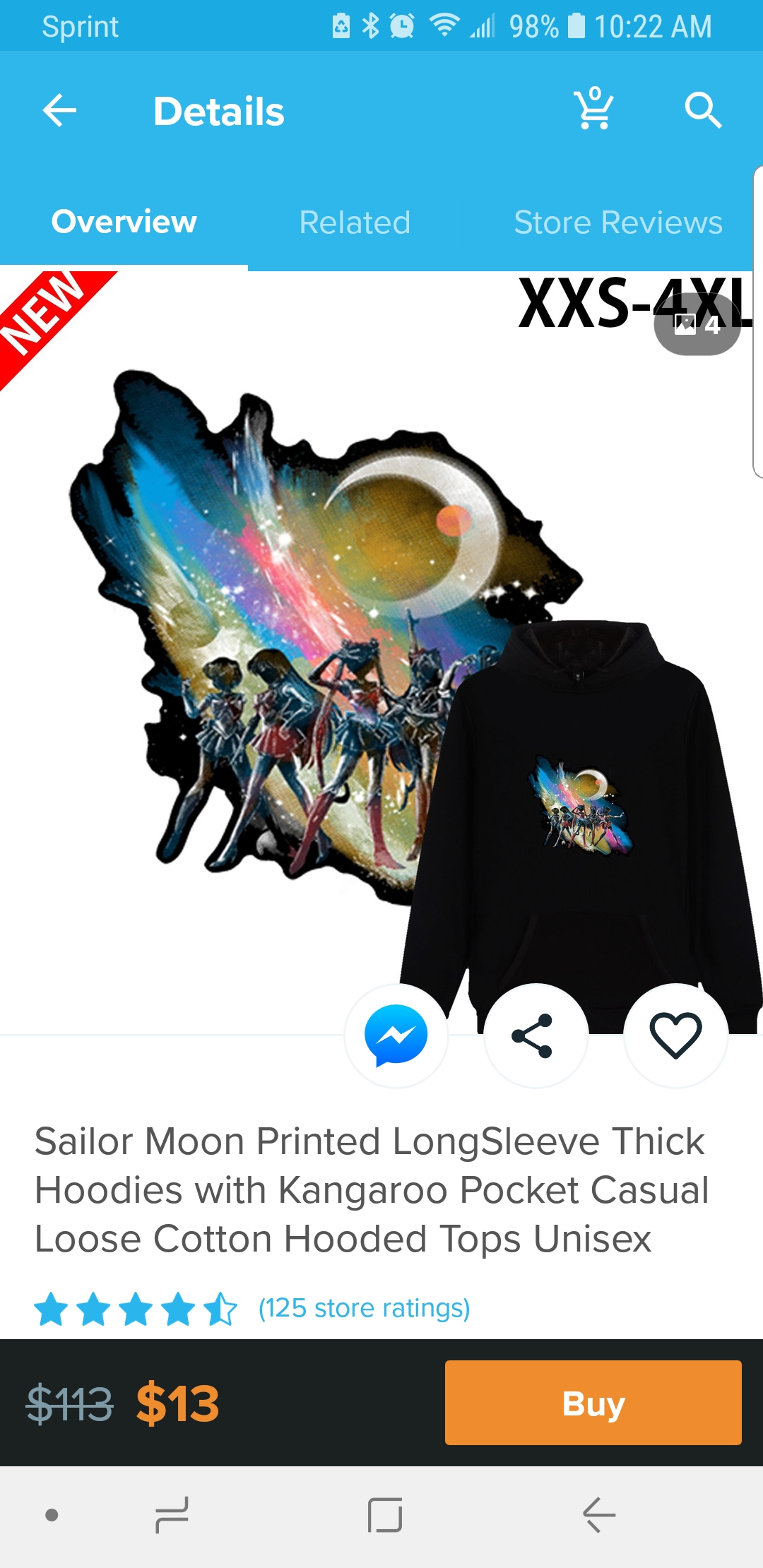Switch to the Store Reviews tab
Screen dimensions: 763x1568
[x=618, y=222]
